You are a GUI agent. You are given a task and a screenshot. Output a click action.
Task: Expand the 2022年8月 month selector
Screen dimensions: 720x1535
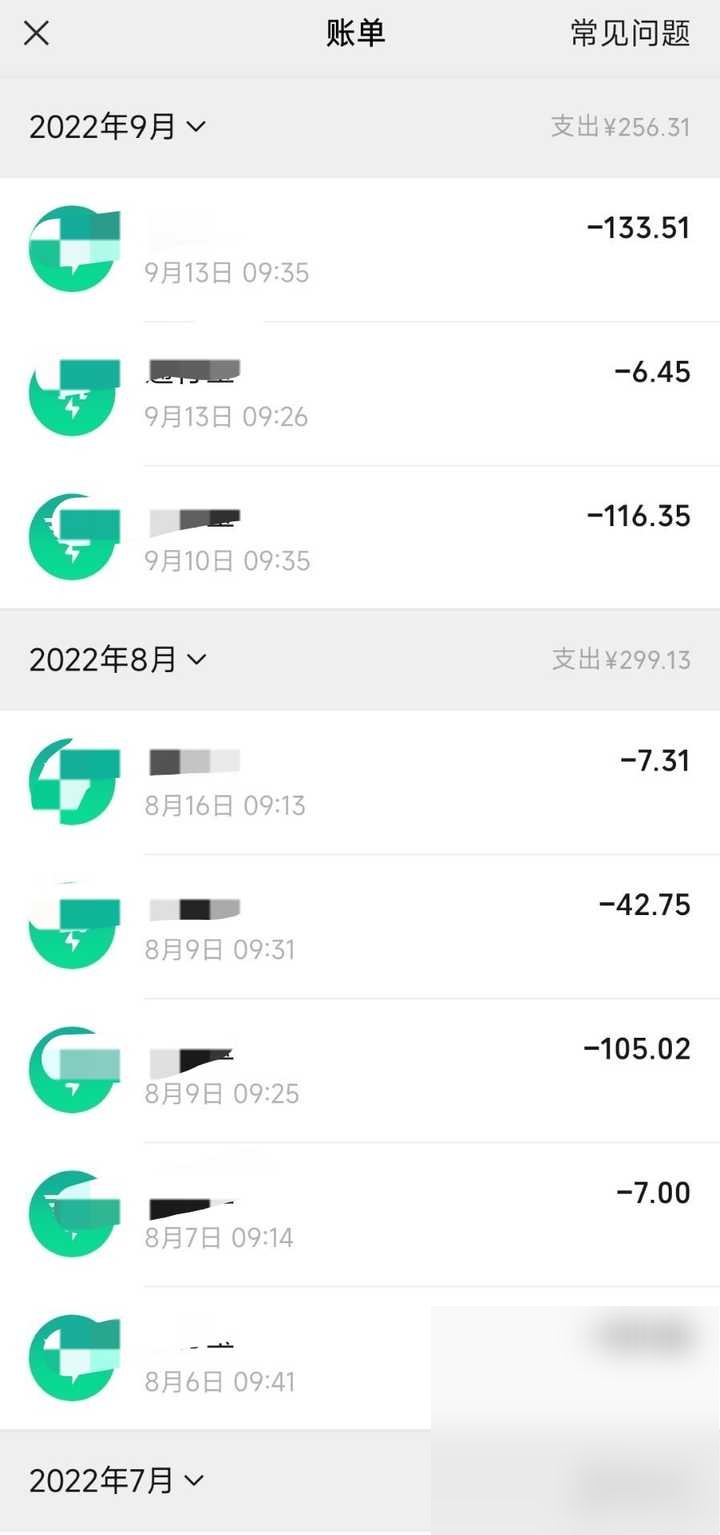click(117, 659)
